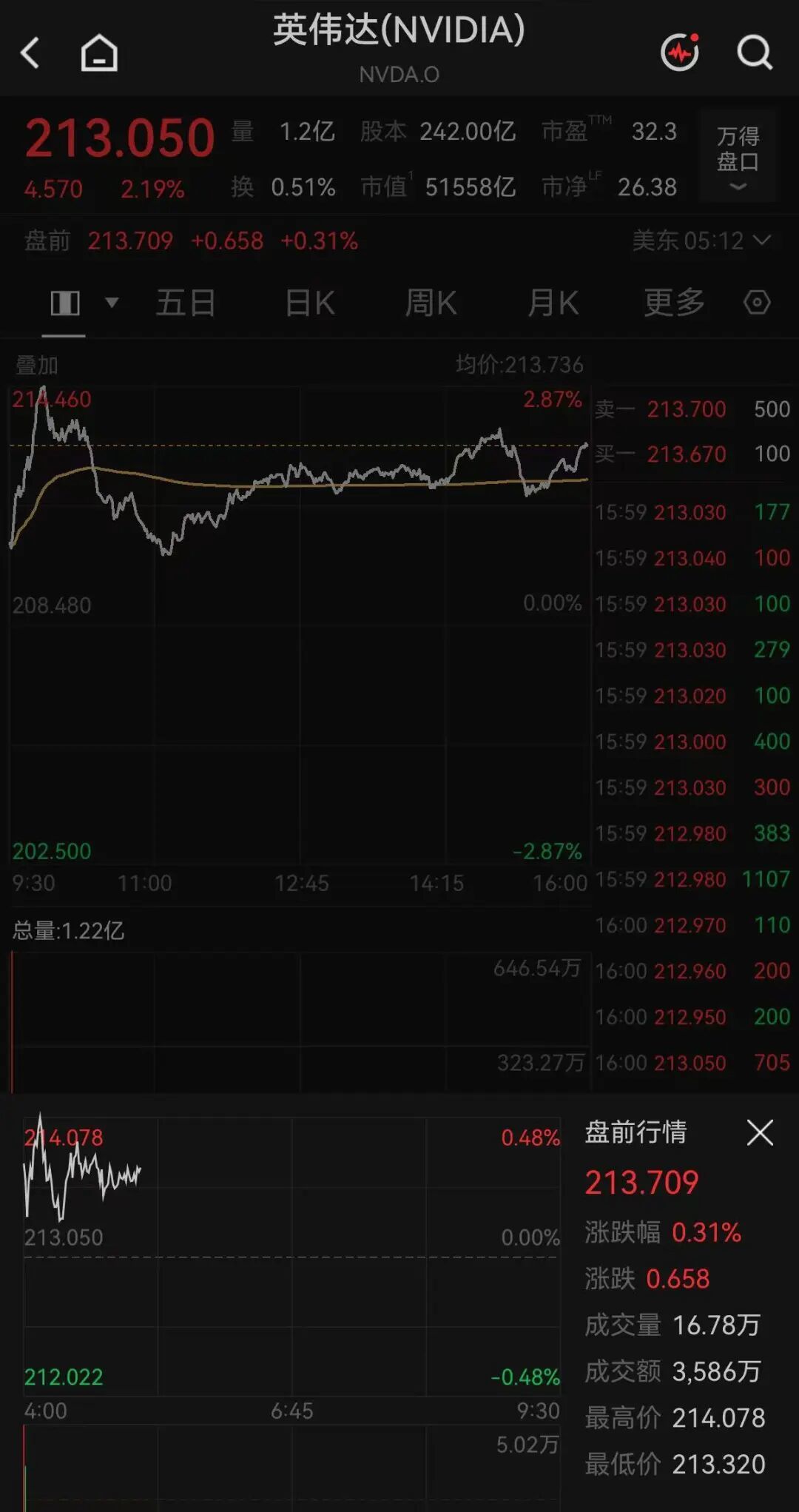The height and width of the screenshot is (1512, 799).
Task: Open the 更多 chart options
Action: click(x=674, y=303)
